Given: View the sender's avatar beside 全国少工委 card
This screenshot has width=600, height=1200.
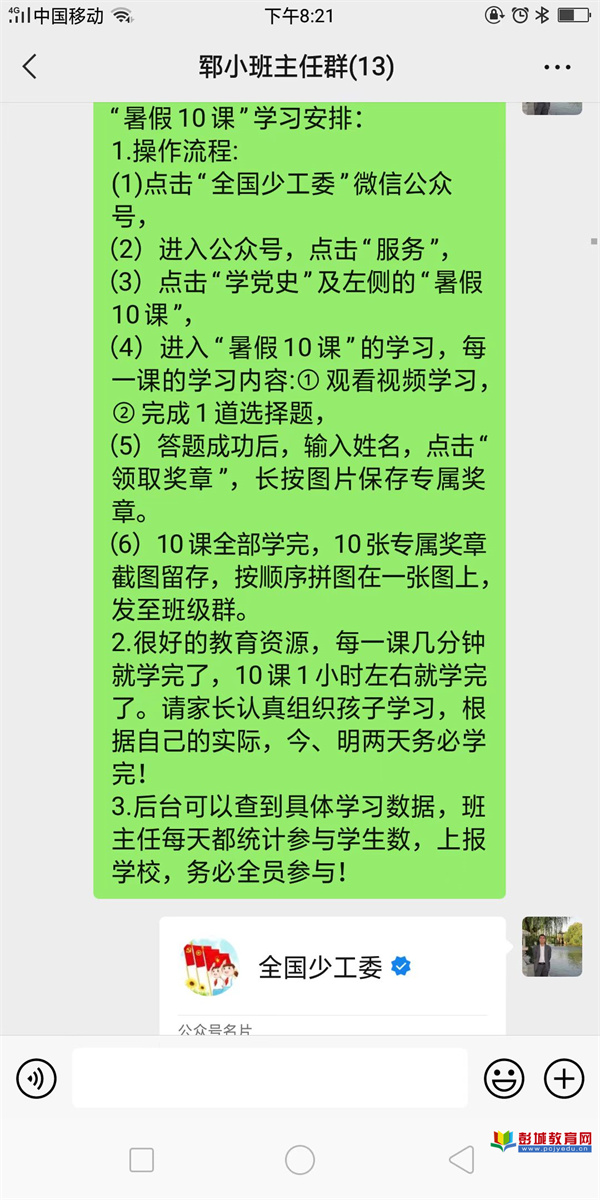Looking at the screenshot, I should [552, 946].
